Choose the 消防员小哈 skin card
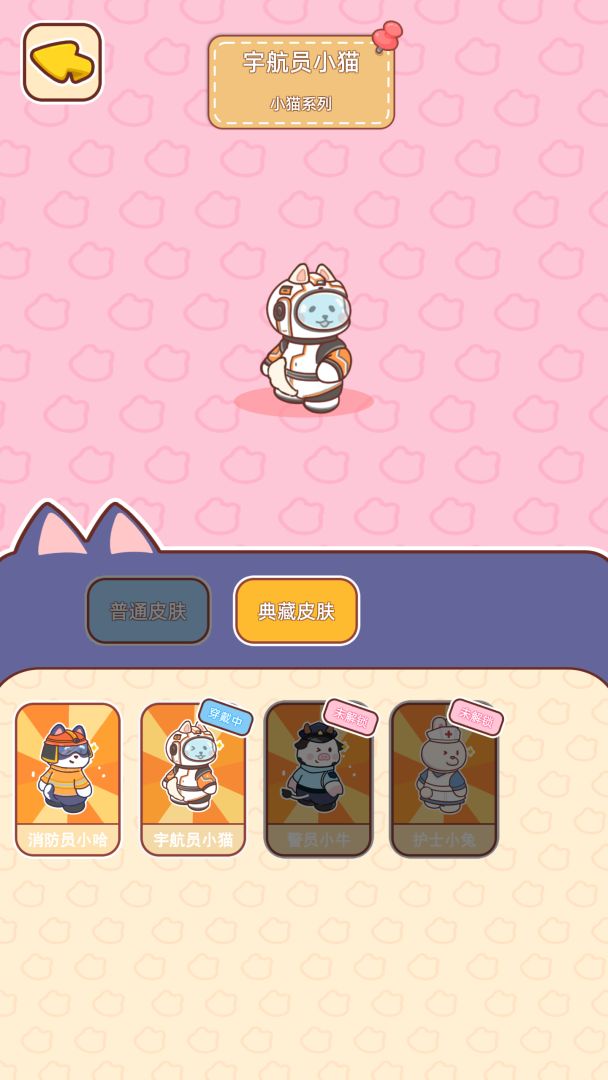 pos(68,779)
